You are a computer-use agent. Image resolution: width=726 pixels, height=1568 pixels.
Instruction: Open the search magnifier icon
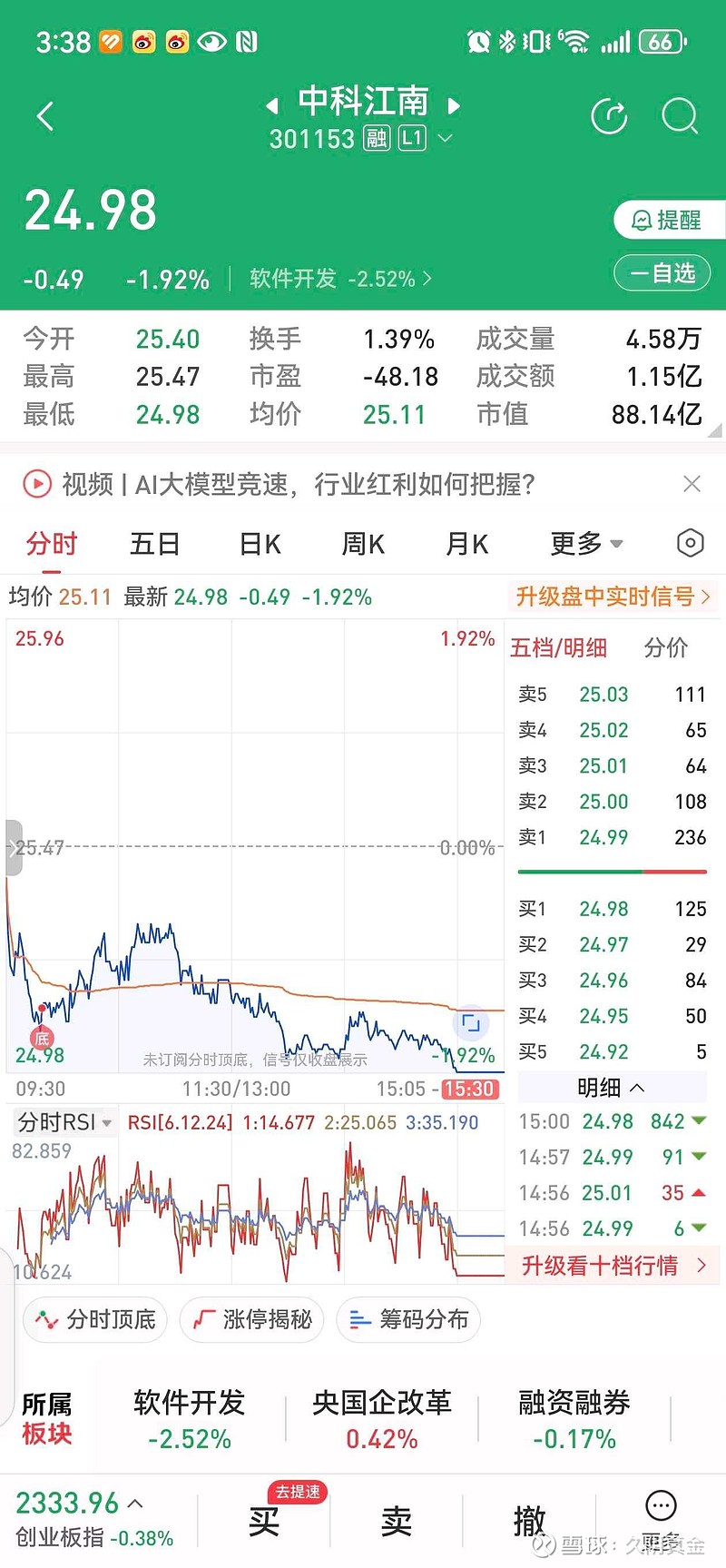(x=680, y=117)
